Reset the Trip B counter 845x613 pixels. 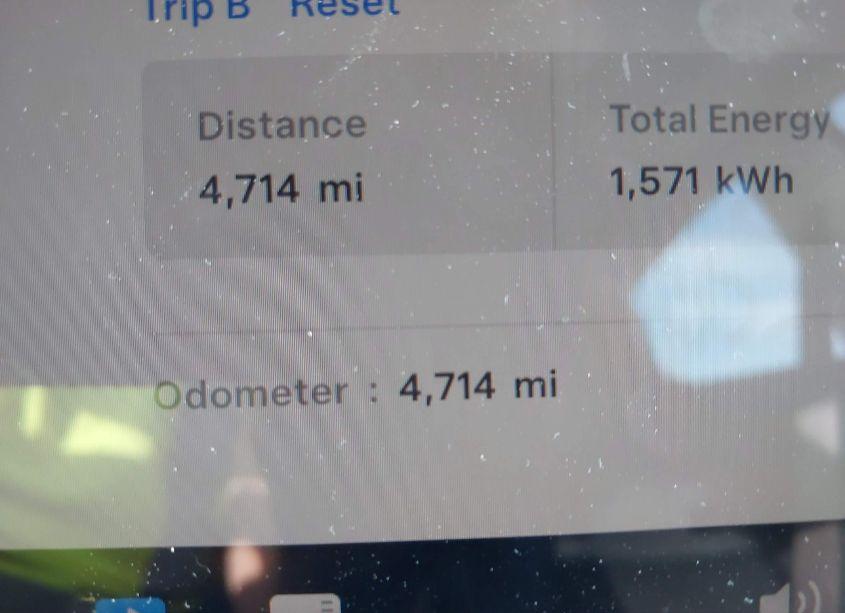coord(344,7)
